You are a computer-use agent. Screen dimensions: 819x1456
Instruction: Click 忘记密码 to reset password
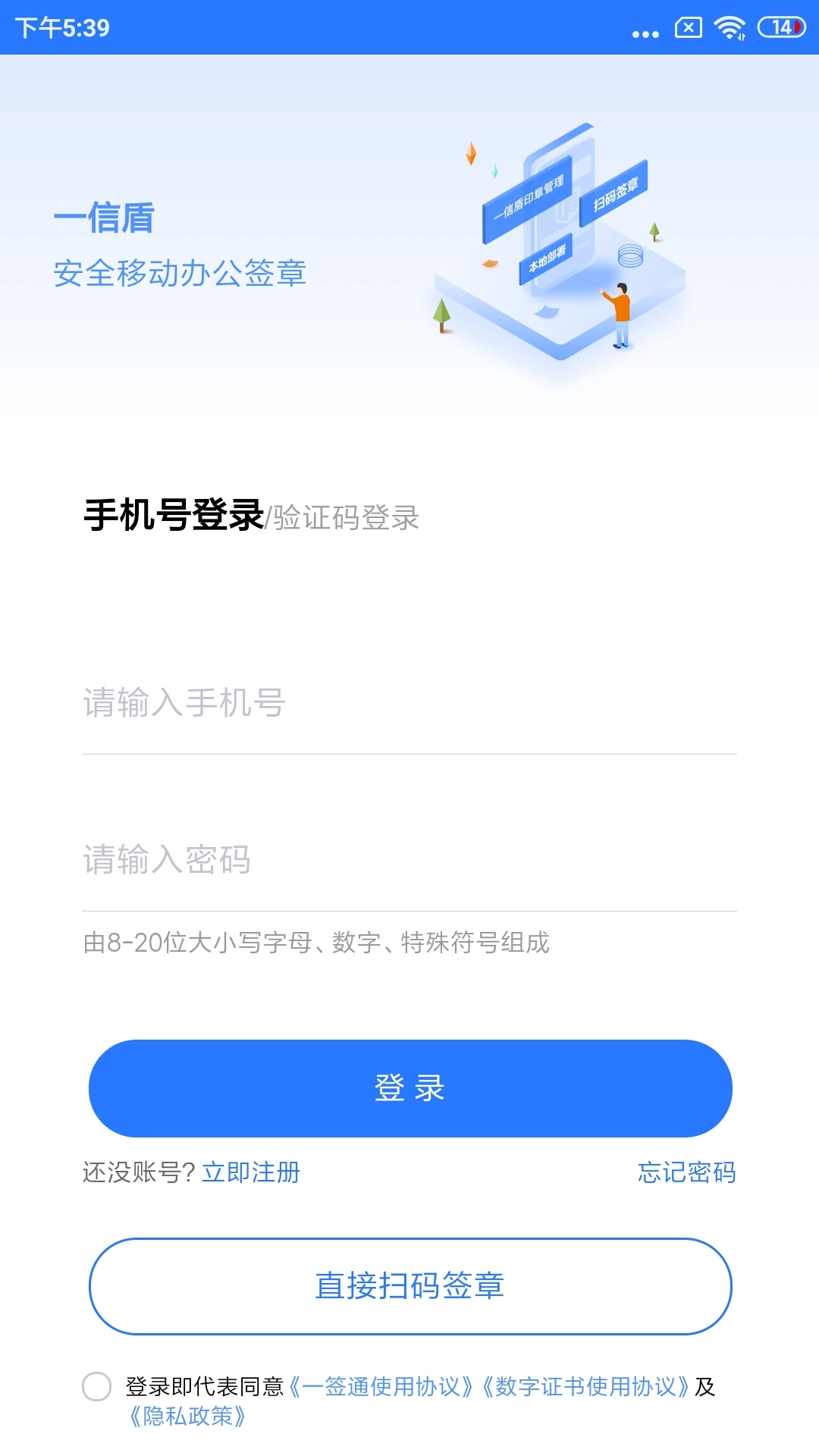[x=687, y=1172]
